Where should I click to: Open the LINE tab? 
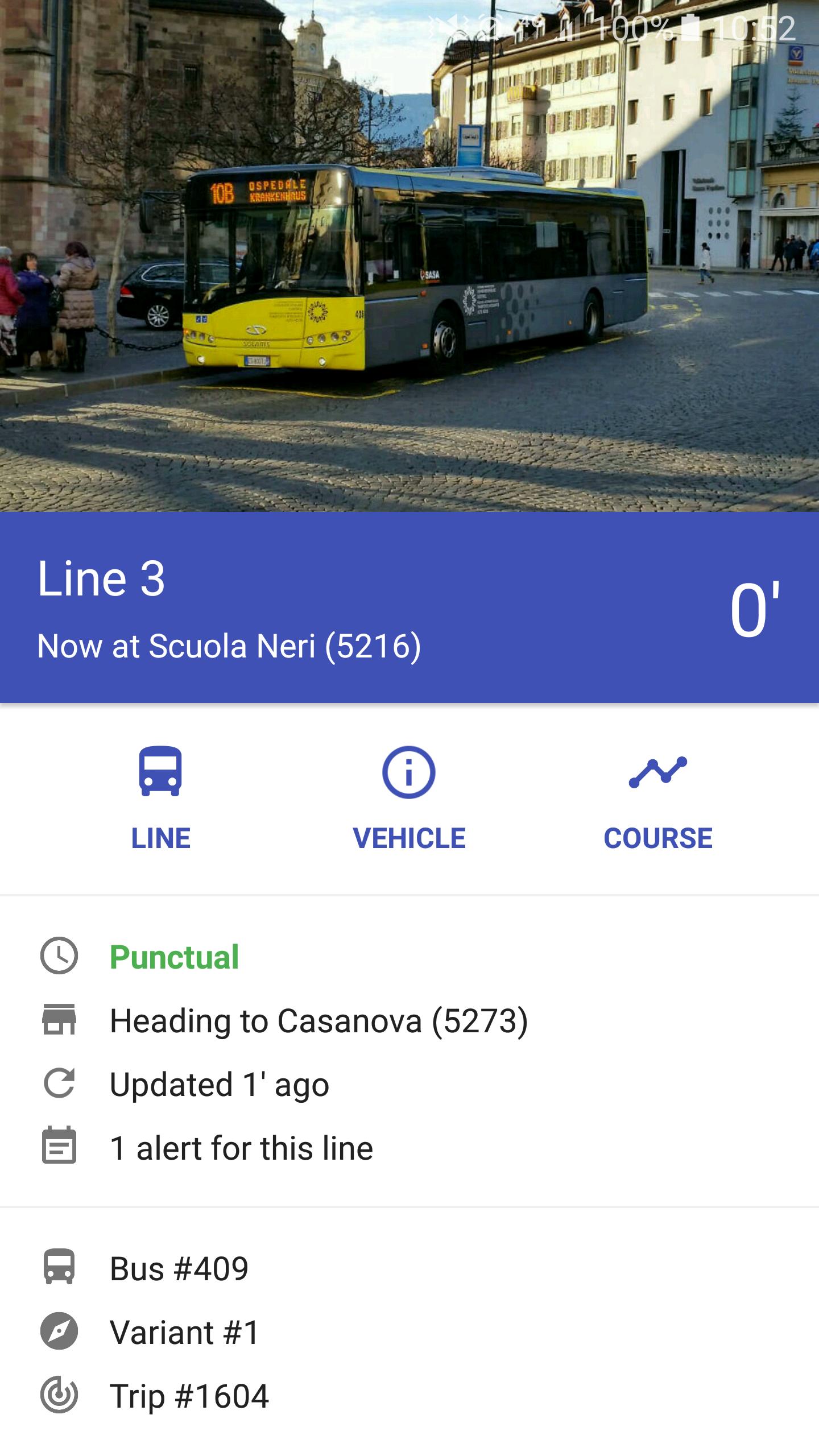click(x=161, y=837)
